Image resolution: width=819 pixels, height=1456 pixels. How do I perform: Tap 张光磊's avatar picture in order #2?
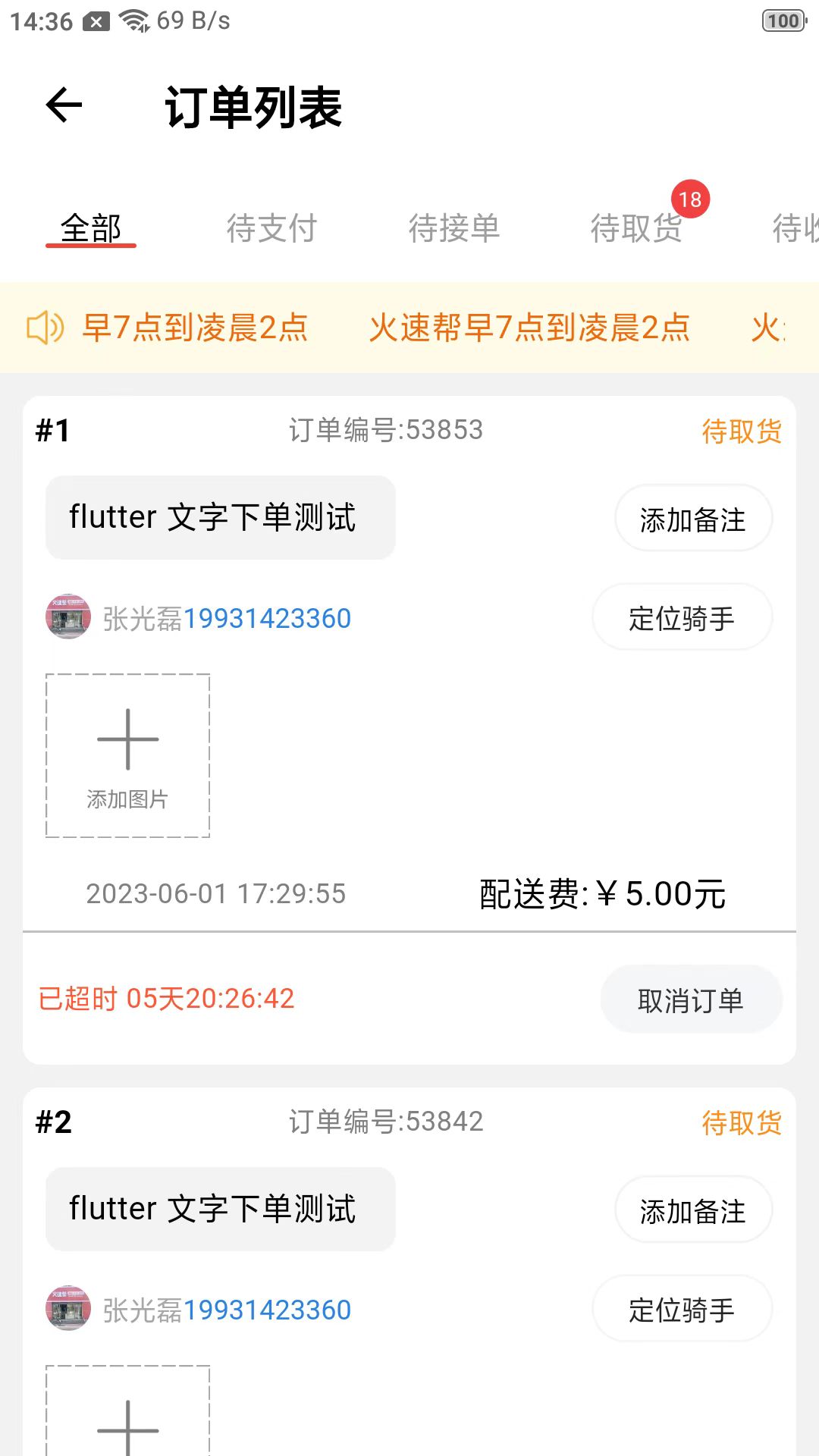pos(68,1309)
